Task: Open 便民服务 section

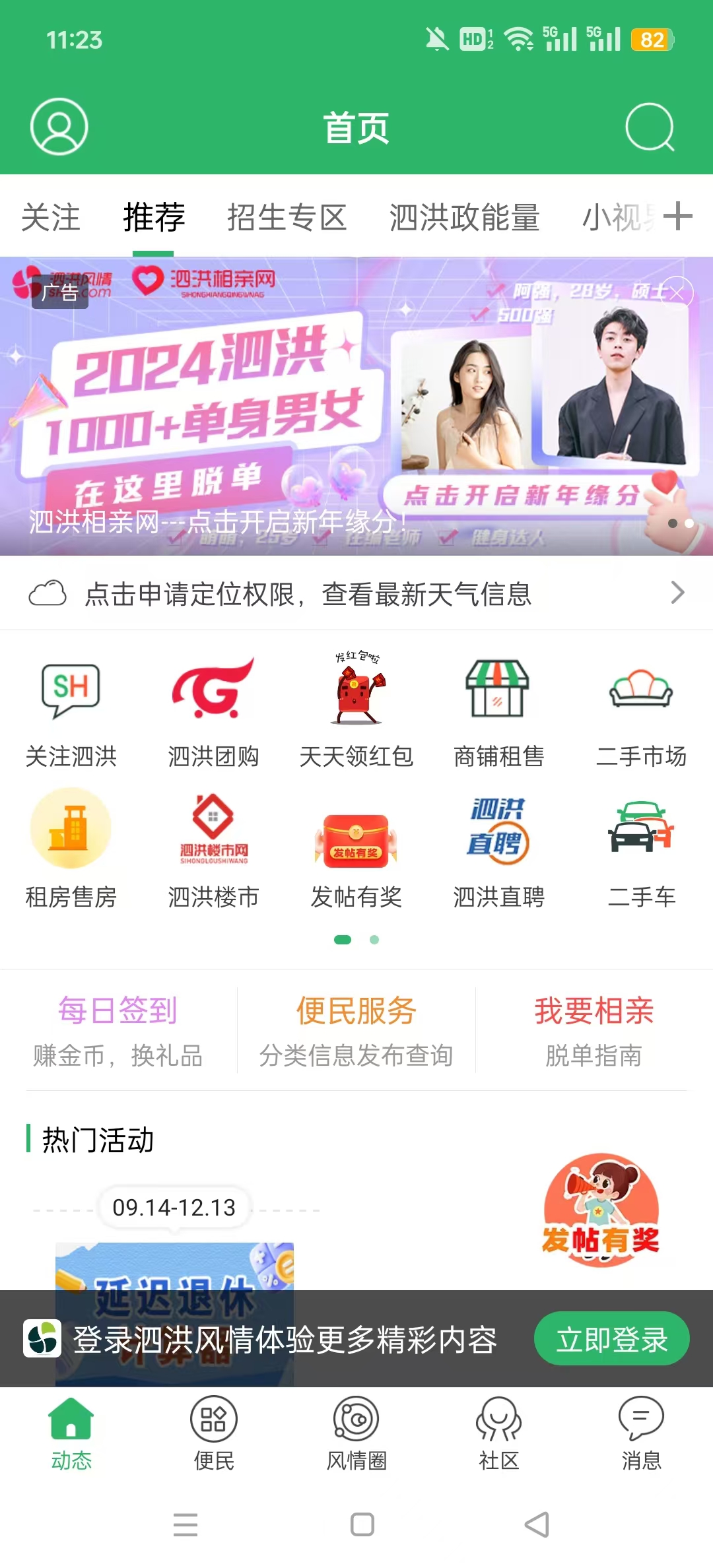Action: tap(356, 1031)
